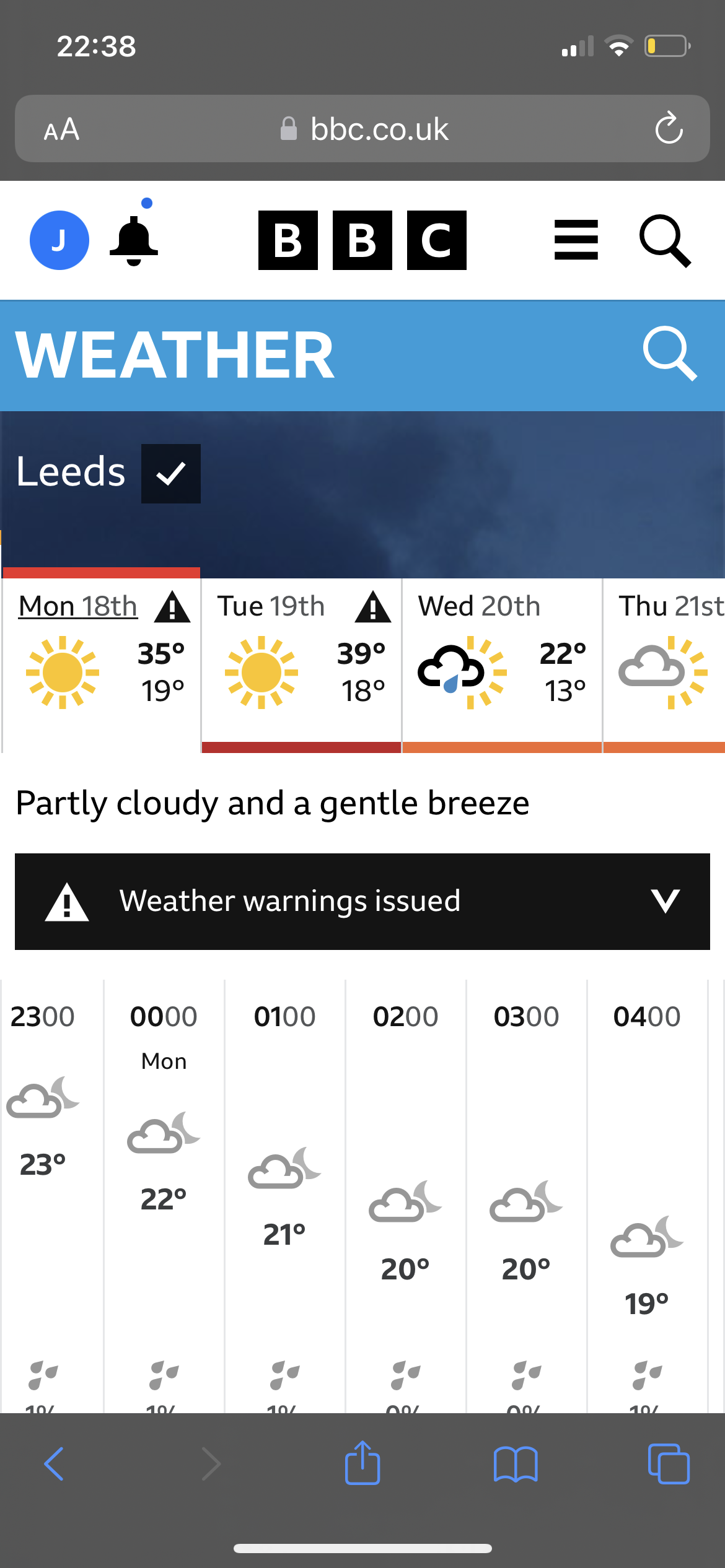Screen dimensions: 725x1568
Task: Open the Safari share sheet
Action: (362, 1463)
